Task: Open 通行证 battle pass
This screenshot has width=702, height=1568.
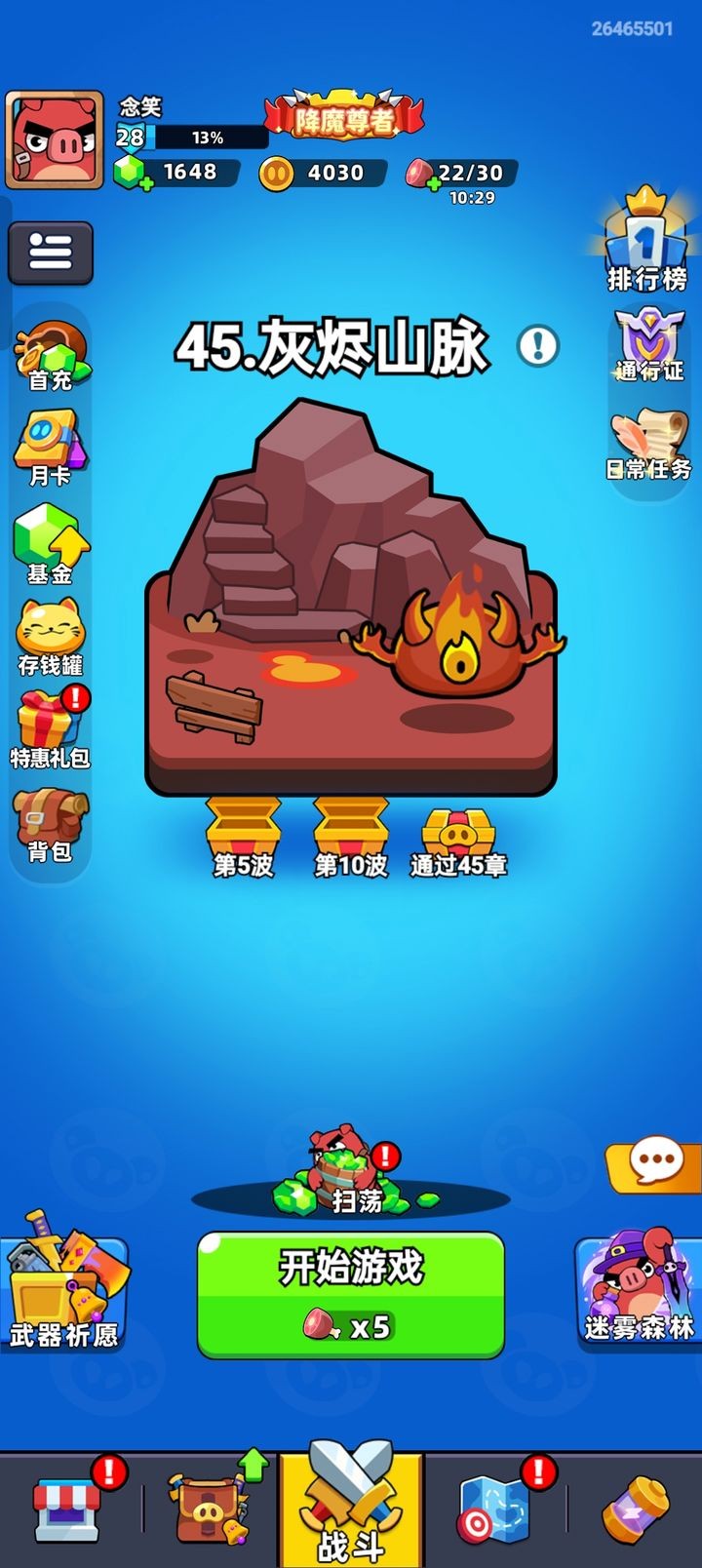Action: pyautogui.click(x=648, y=345)
